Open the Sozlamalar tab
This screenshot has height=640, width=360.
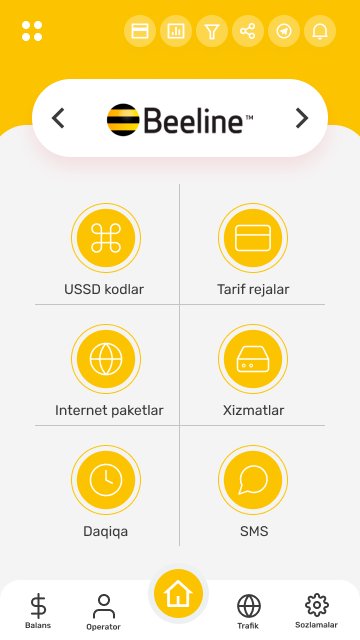[x=316, y=611]
